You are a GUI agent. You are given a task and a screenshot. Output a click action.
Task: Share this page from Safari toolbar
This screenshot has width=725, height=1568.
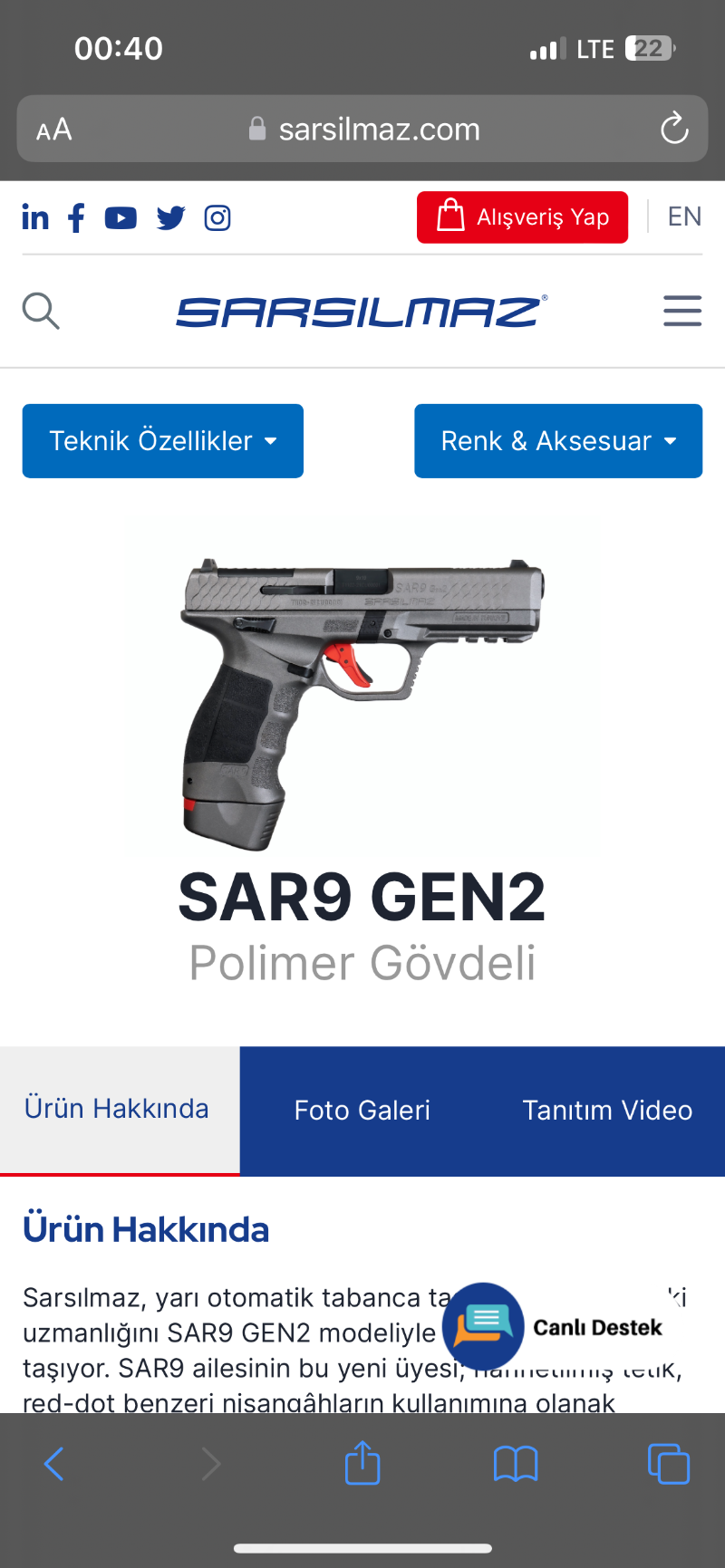[362, 1463]
